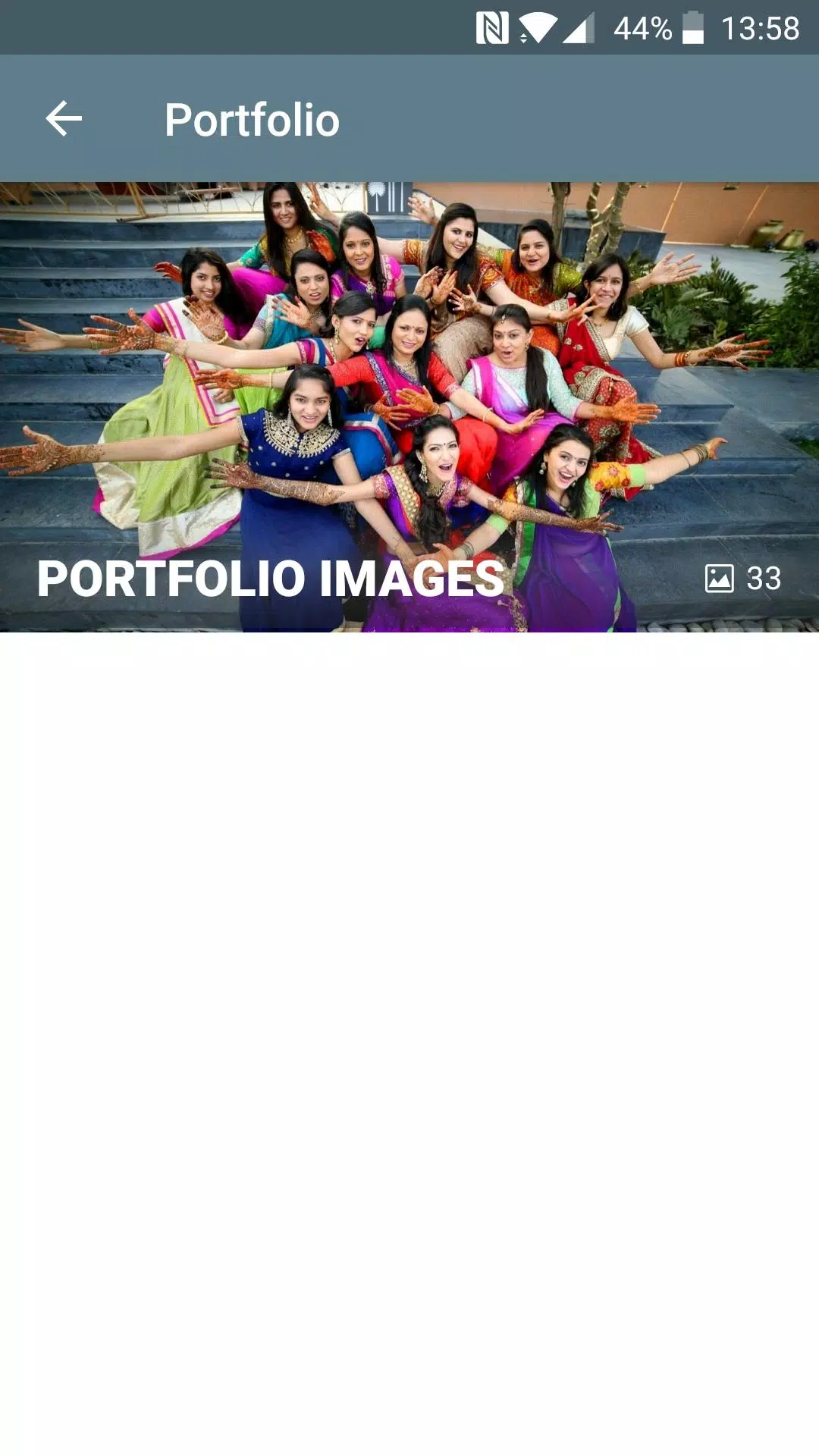
Task: Go back from the Portfolio screen
Action: [x=64, y=119]
